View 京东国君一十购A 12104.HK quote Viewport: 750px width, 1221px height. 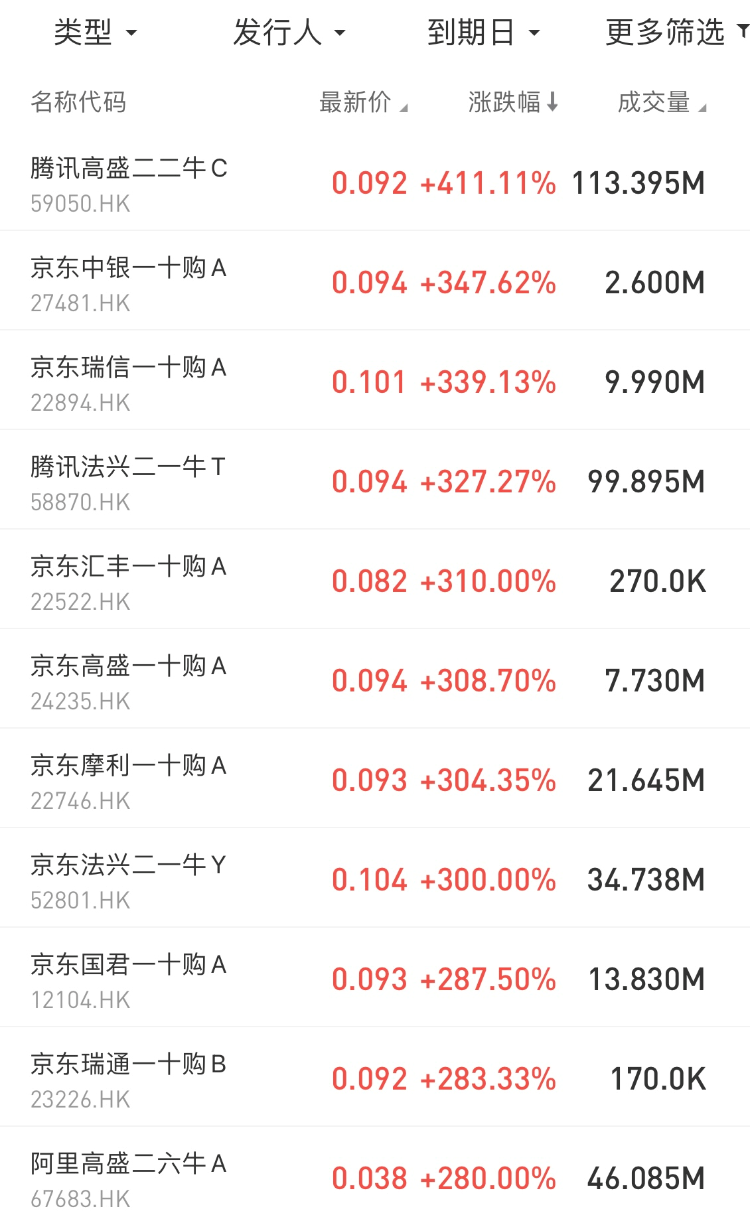[129, 979]
